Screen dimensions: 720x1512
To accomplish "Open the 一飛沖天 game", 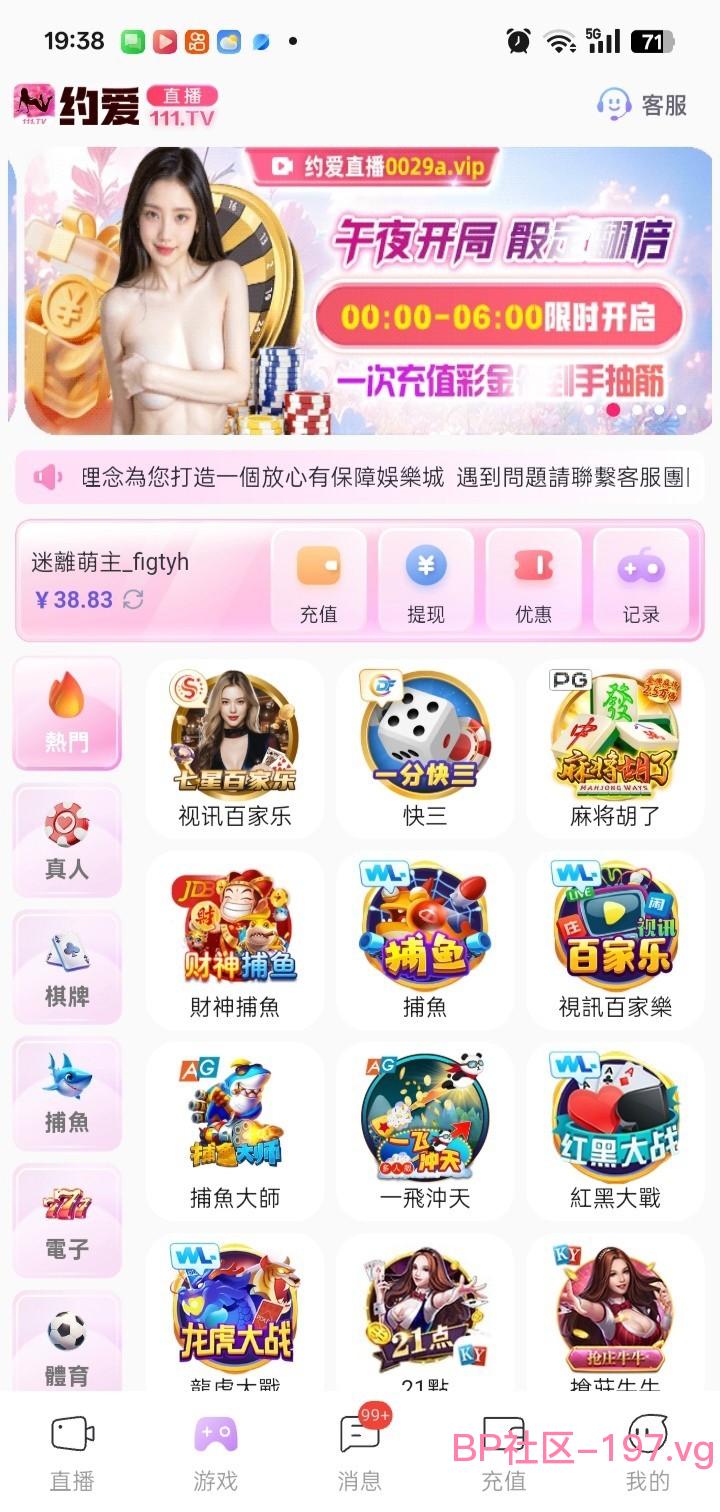I will point(425,1131).
